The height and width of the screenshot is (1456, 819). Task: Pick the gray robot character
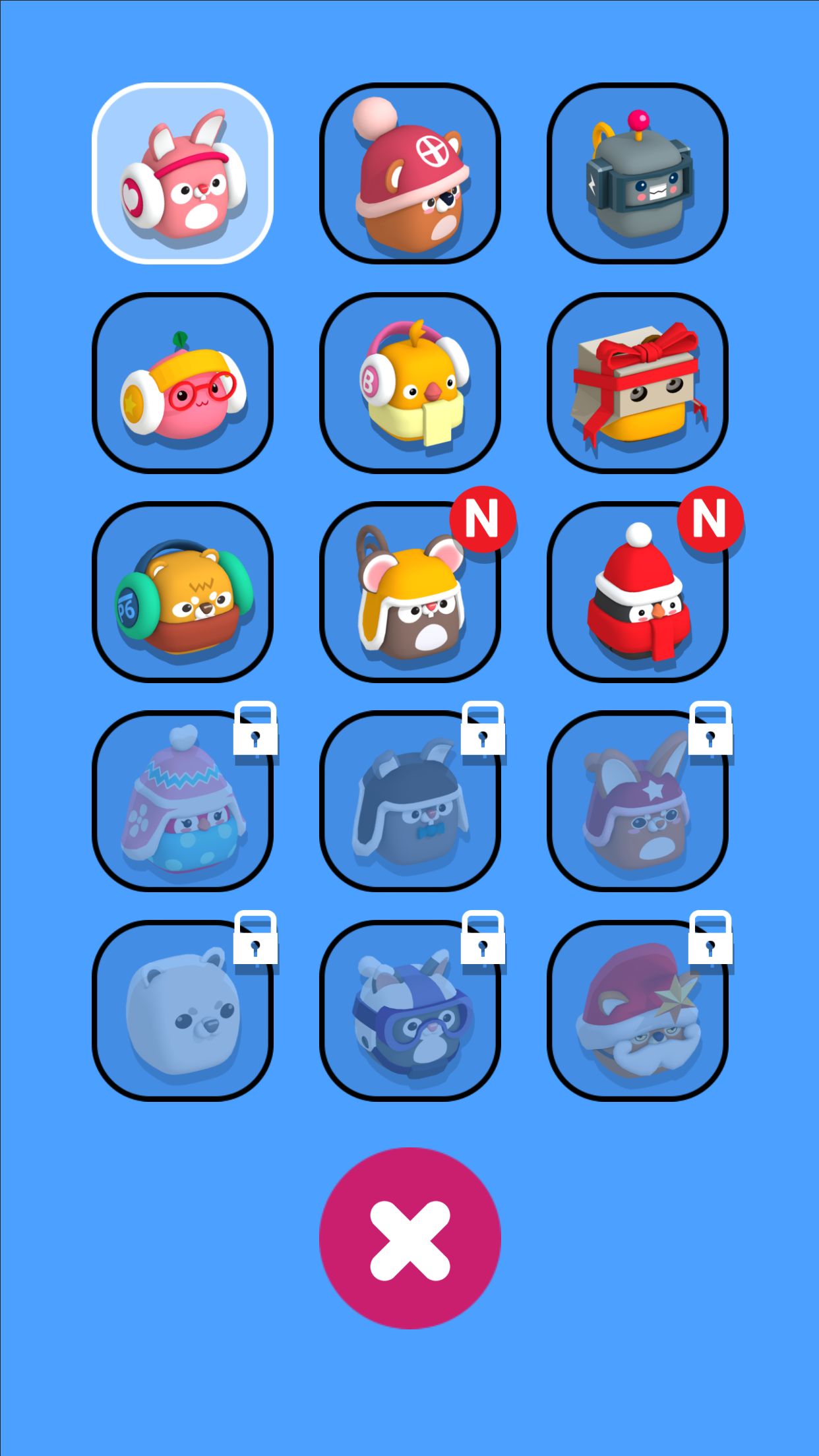pos(637,173)
